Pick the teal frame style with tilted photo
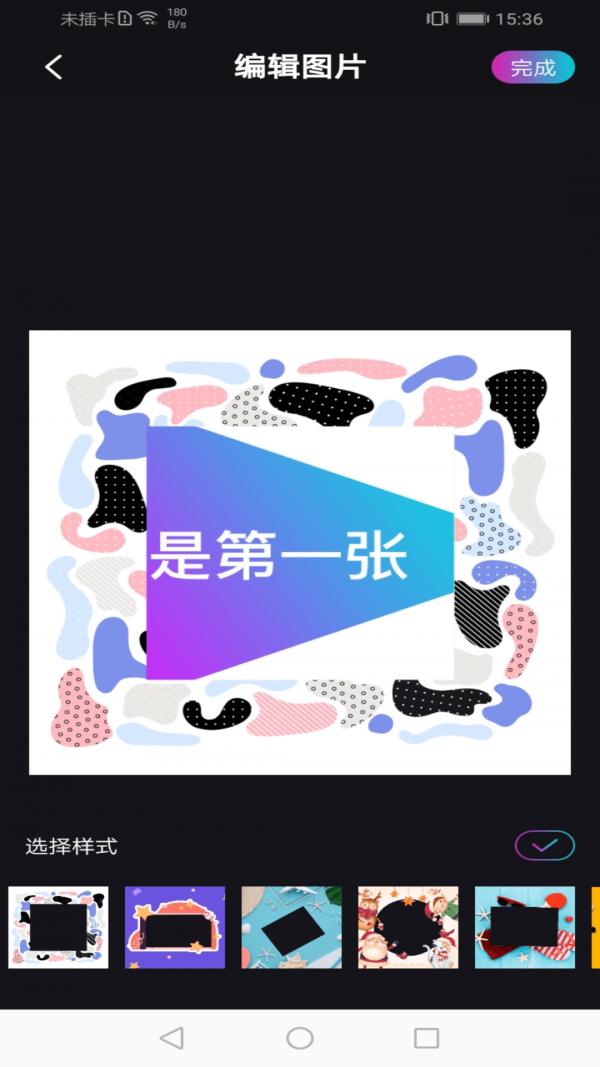Viewport: 600px width, 1067px height. pyautogui.click(x=291, y=927)
